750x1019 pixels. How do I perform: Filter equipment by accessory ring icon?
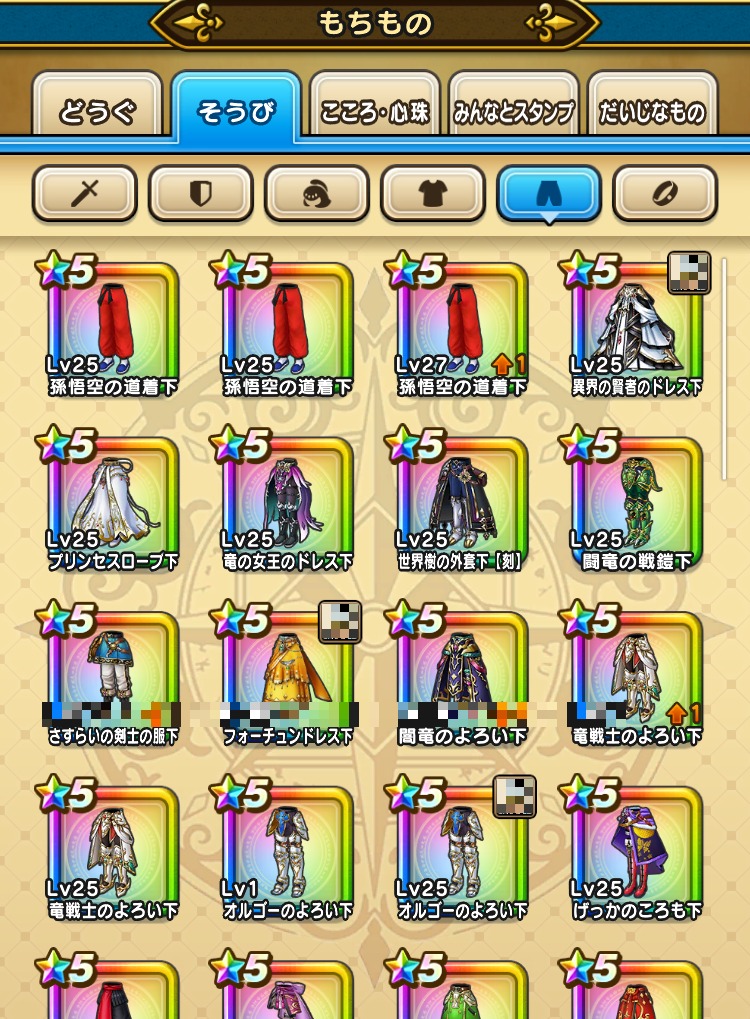[x=664, y=193]
